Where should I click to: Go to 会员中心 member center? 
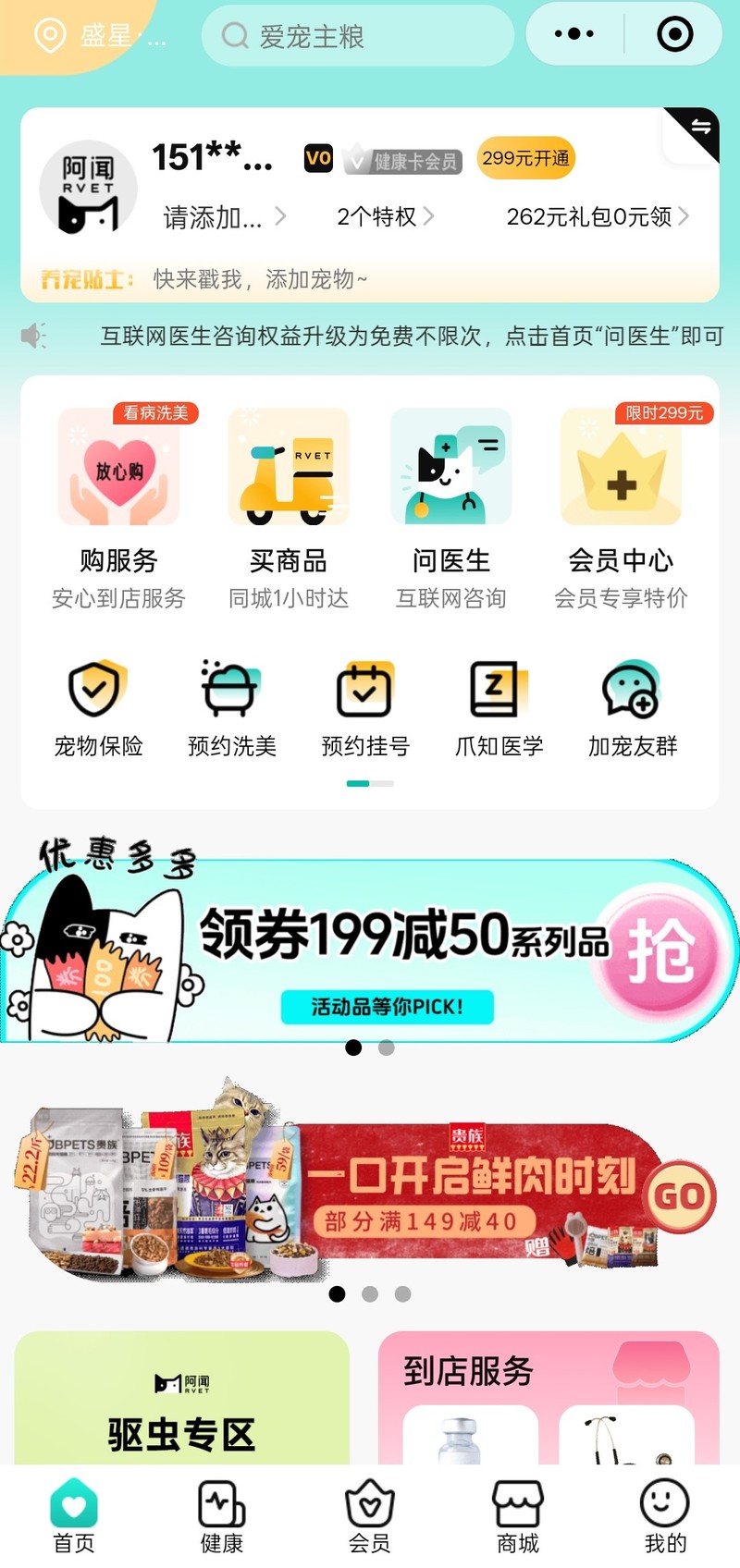pos(621,509)
